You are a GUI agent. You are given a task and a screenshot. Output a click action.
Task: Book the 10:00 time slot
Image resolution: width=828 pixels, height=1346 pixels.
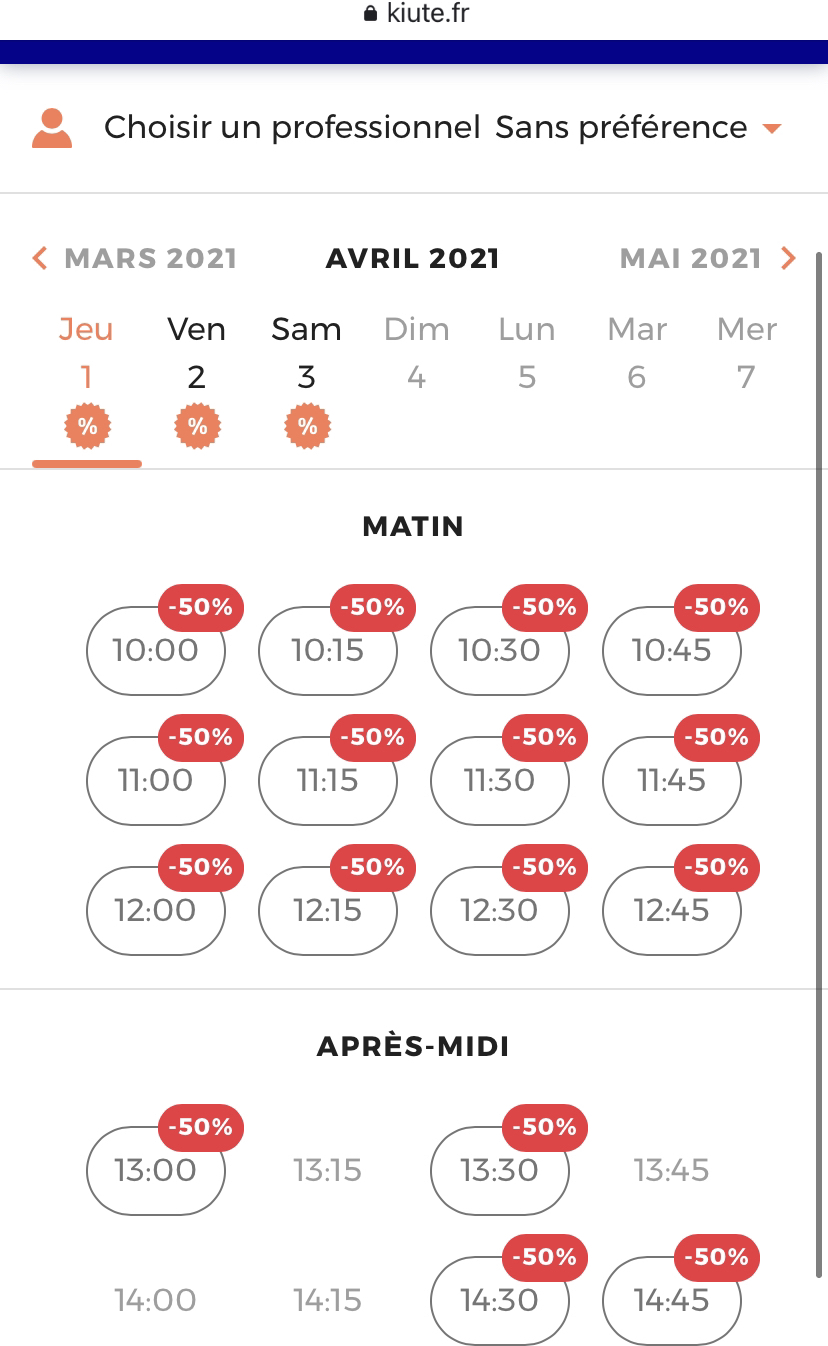(x=156, y=651)
